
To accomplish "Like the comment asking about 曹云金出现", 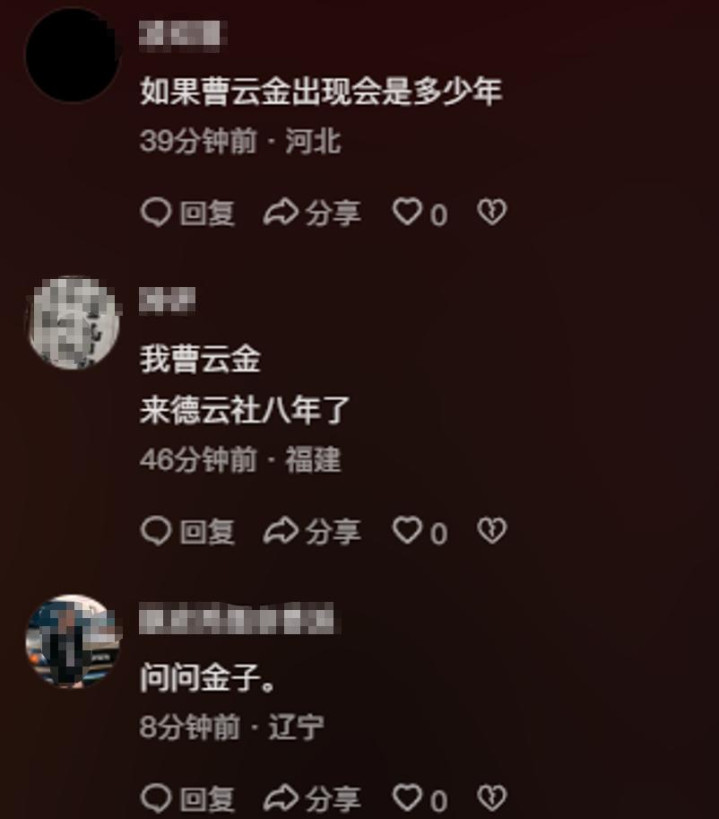I will tap(420, 213).
